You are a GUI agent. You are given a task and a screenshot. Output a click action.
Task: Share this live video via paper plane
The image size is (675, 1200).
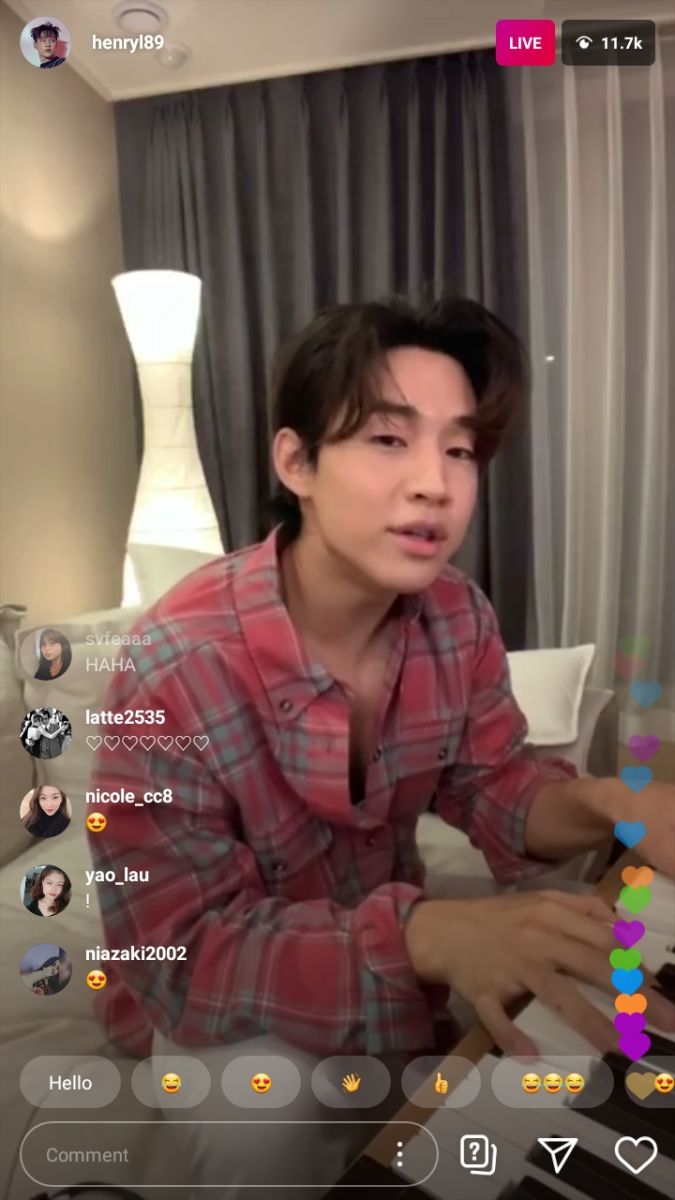(x=557, y=1154)
